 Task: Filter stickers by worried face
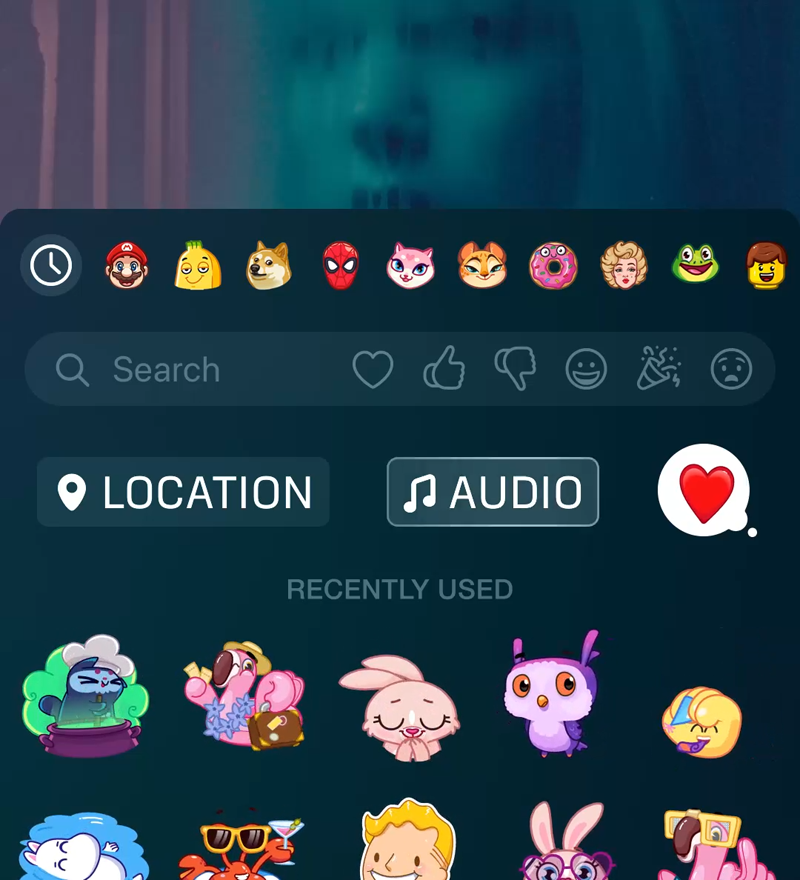731,370
